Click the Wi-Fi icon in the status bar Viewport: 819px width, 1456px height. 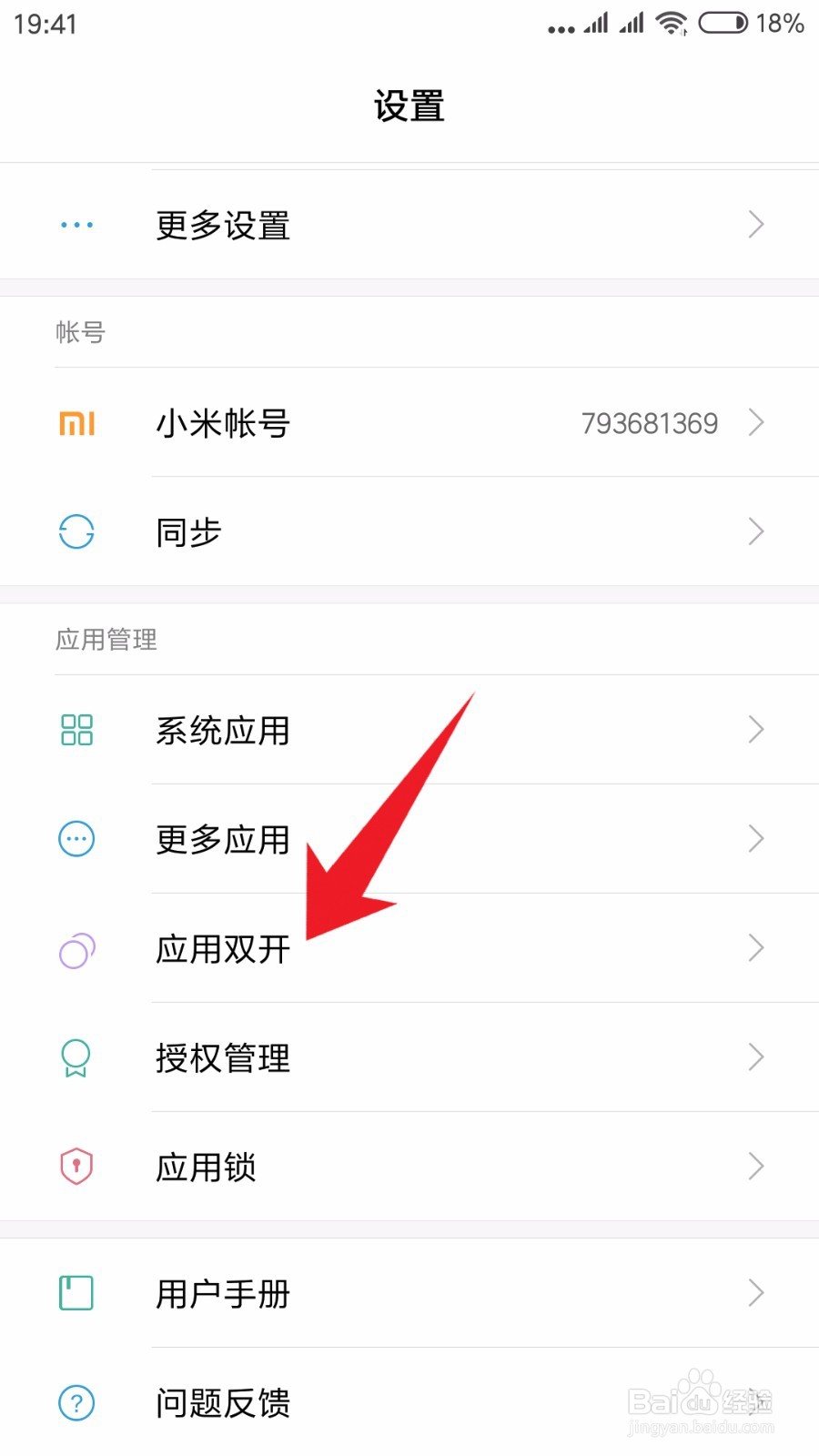pyautogui.click(x=671, y=25)
